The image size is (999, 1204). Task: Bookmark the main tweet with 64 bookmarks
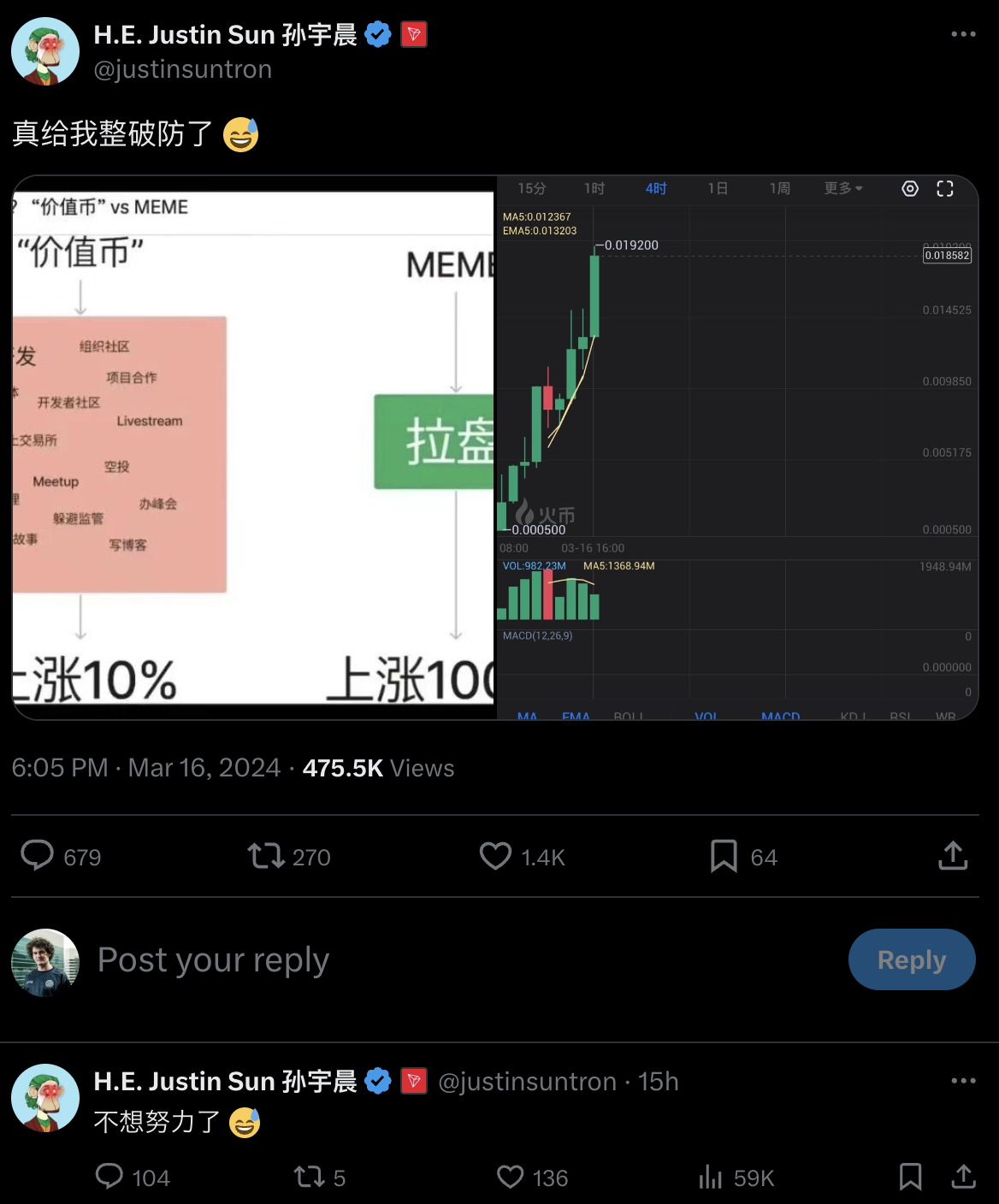coord(724,856)
